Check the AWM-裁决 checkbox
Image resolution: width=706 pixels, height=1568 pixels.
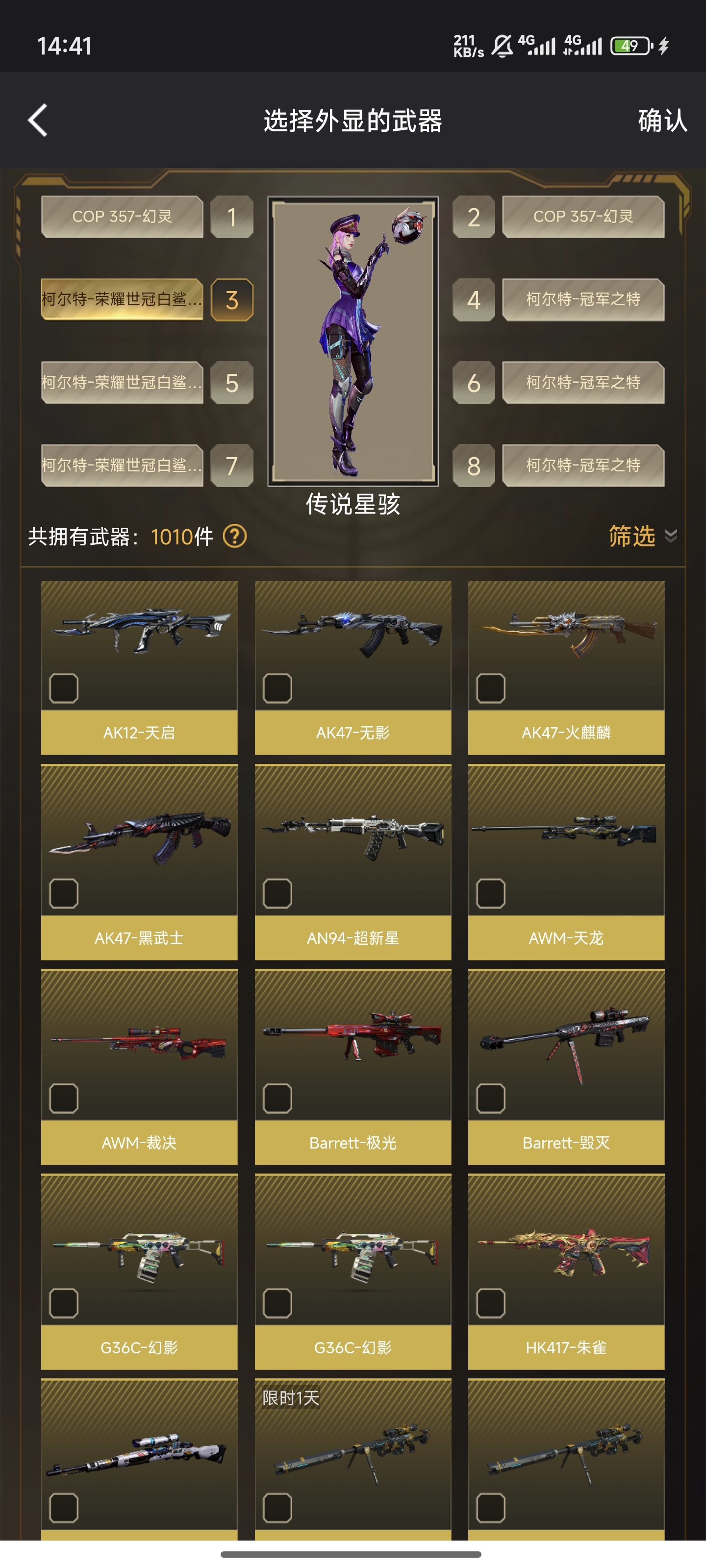[64, 1098]
